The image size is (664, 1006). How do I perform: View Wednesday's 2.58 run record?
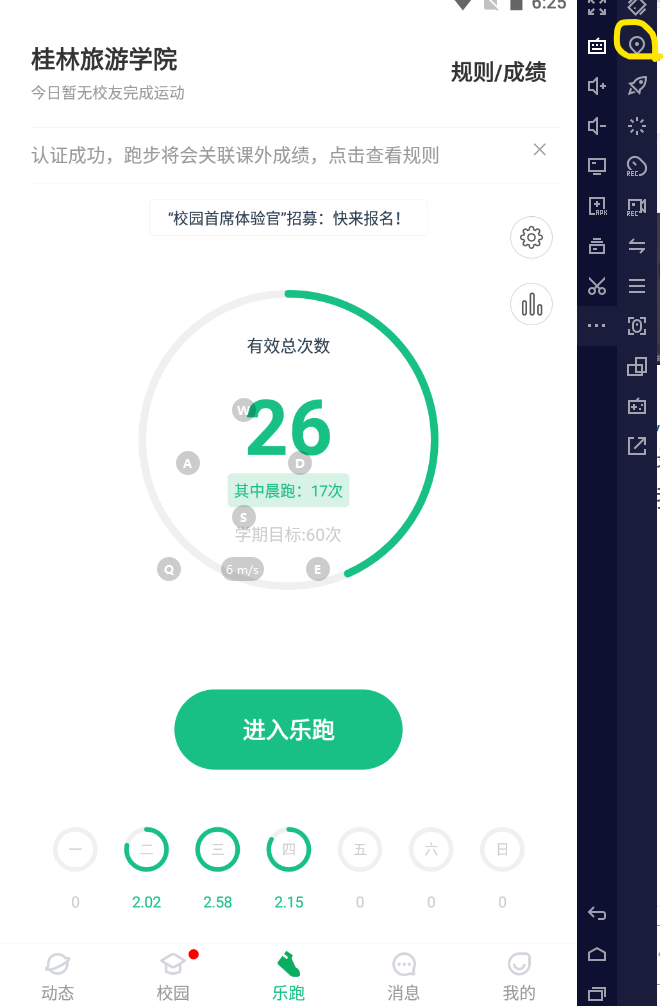point(217,851)
